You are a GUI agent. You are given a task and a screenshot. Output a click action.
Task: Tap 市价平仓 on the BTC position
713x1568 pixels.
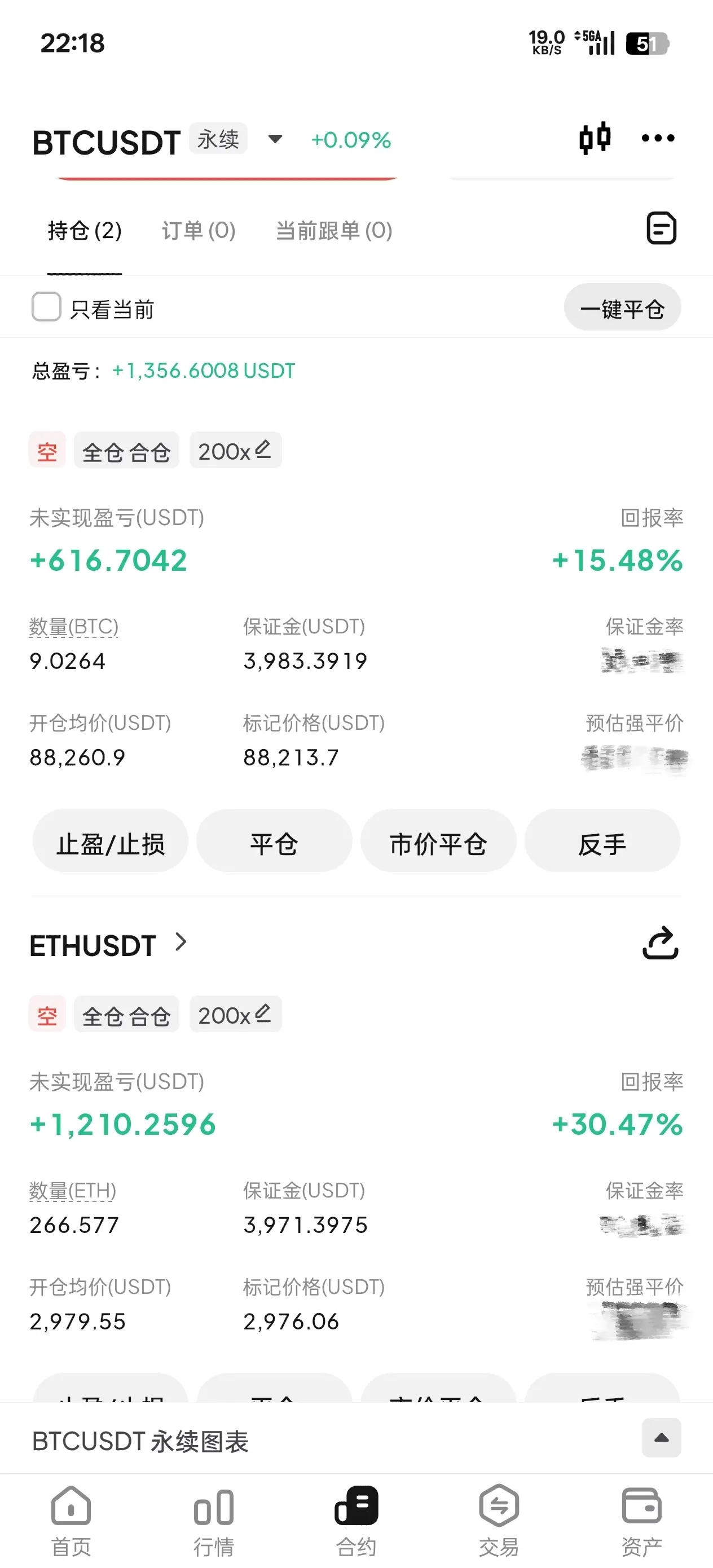[x=438, y=843]
